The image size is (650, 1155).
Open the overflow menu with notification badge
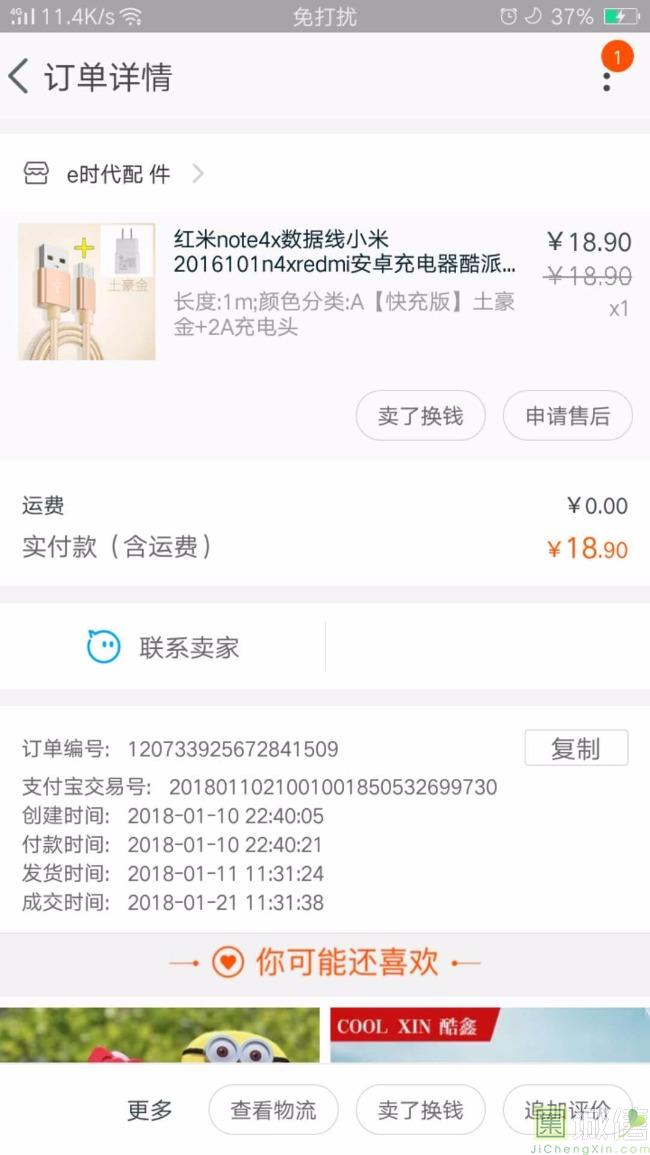pos(607,77)
